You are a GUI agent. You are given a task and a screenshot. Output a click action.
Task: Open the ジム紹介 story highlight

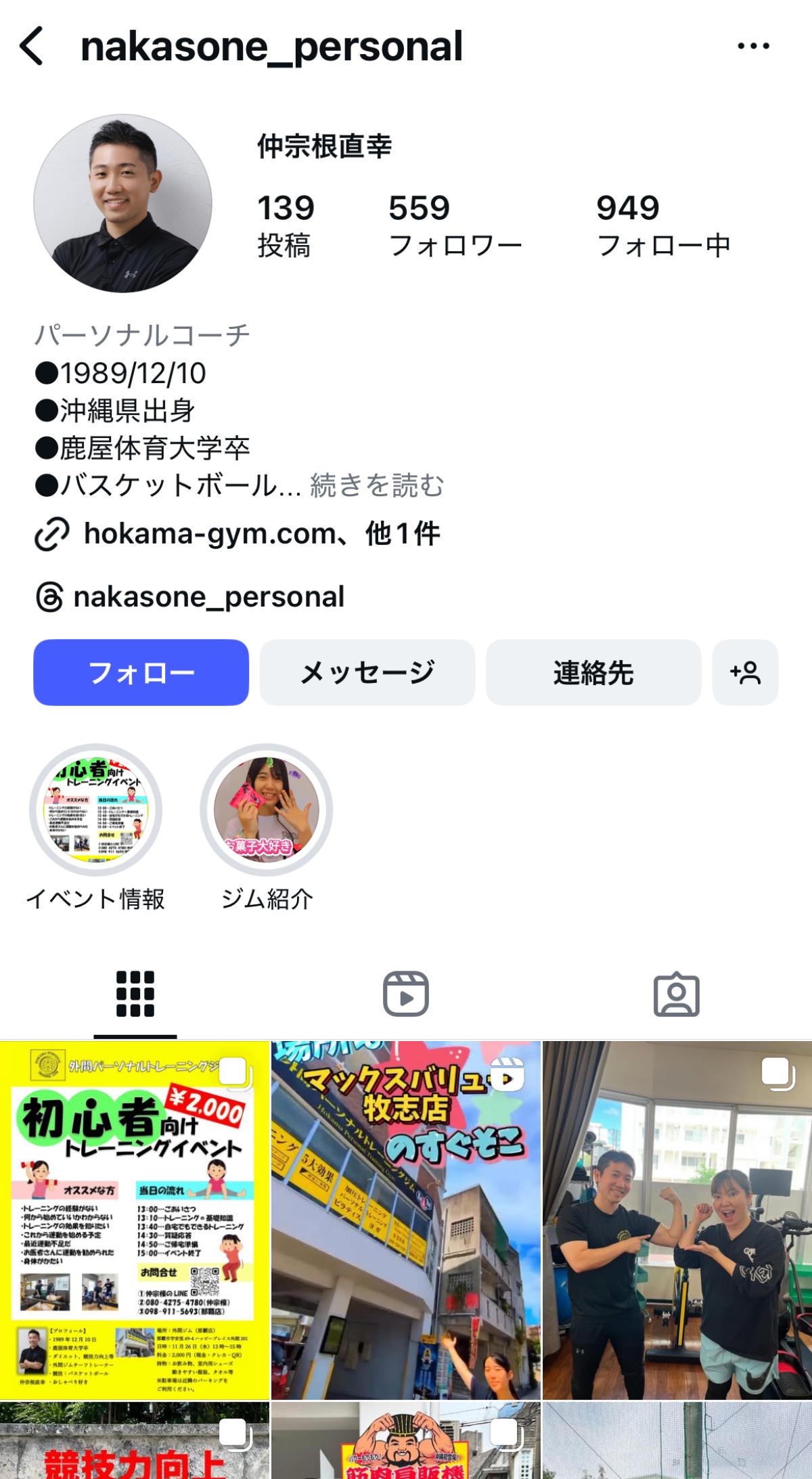[267, 810]
